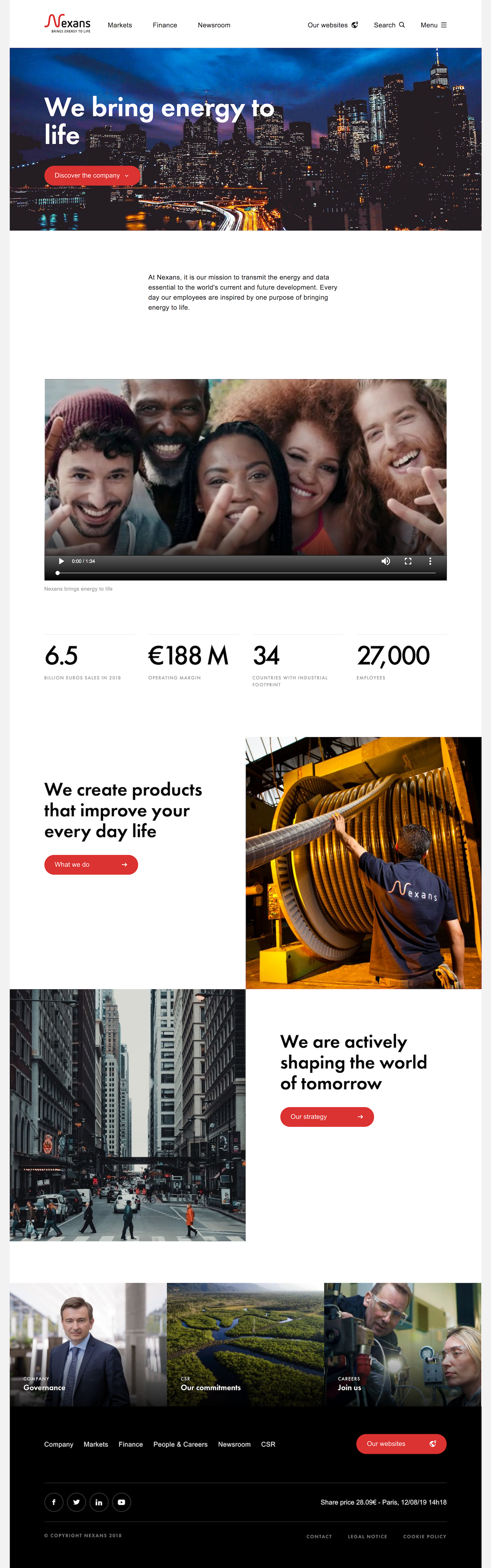Go to Newsroom from the header
The image size is (491, 1568).
214,25
